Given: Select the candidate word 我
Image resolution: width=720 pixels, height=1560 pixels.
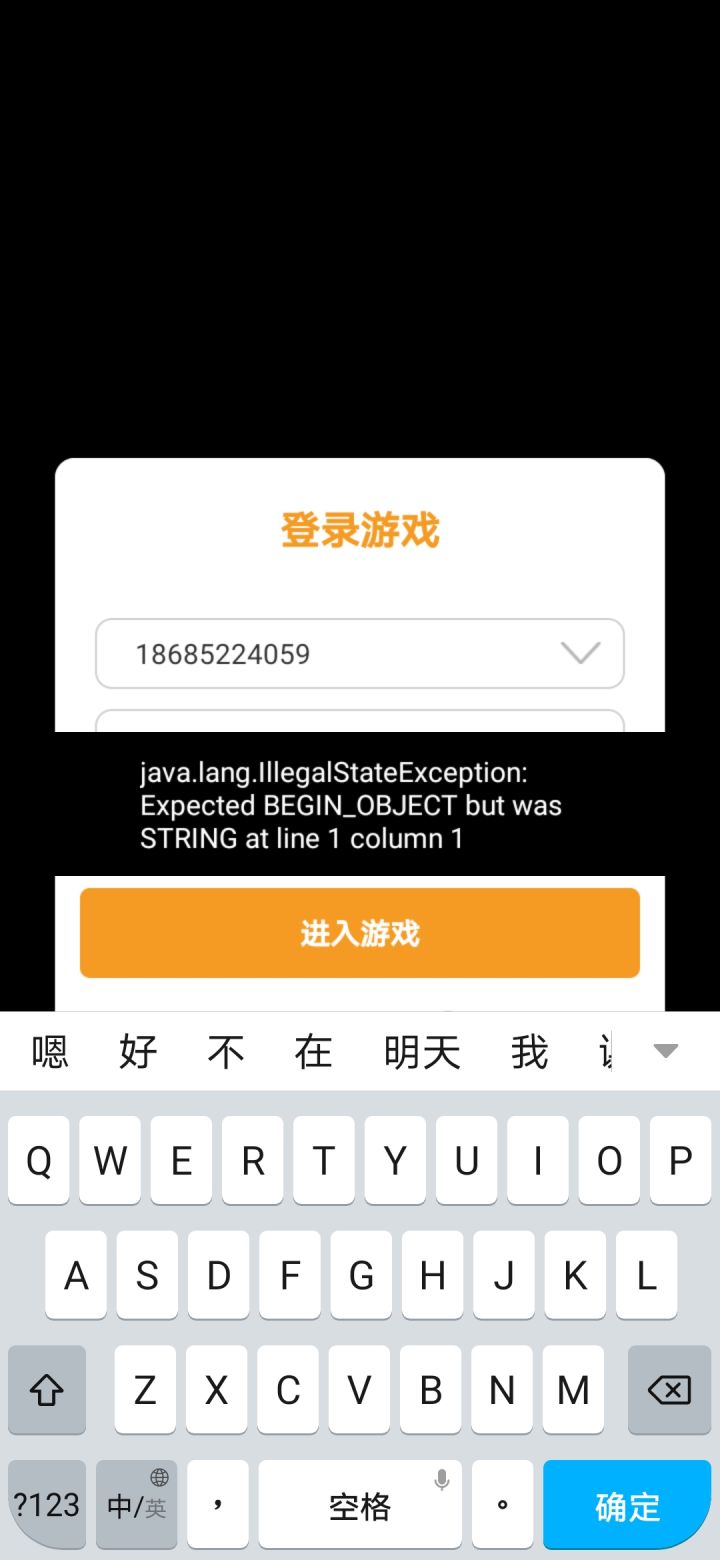Looking at the screenshot, I should point(527,1051).
